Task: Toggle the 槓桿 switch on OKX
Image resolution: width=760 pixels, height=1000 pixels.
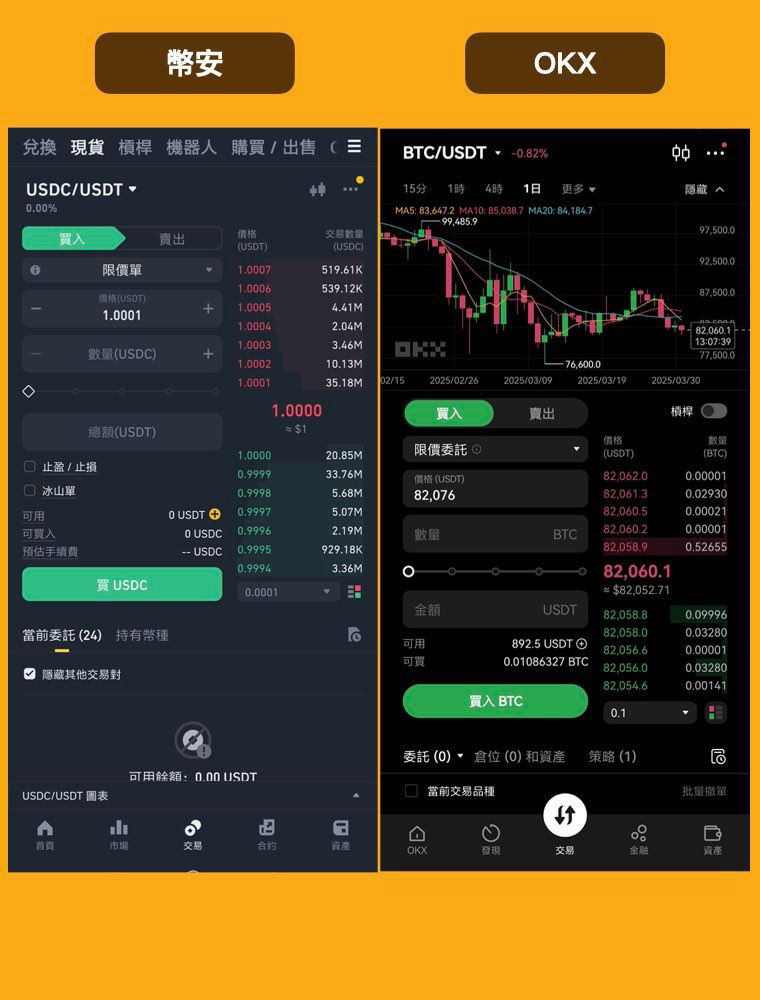Action: 716,412
